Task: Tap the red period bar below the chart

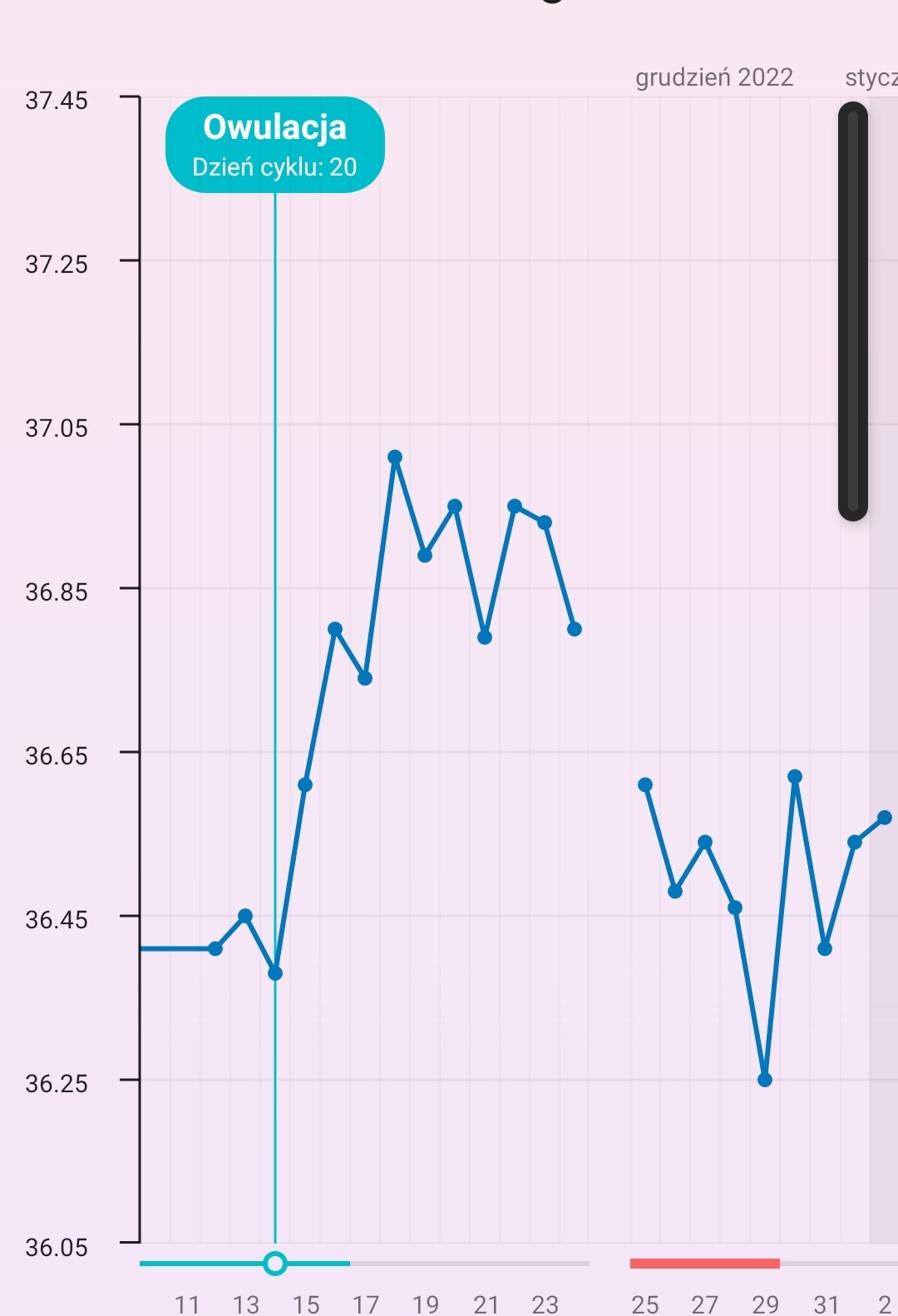Action: pos(704,1264)
